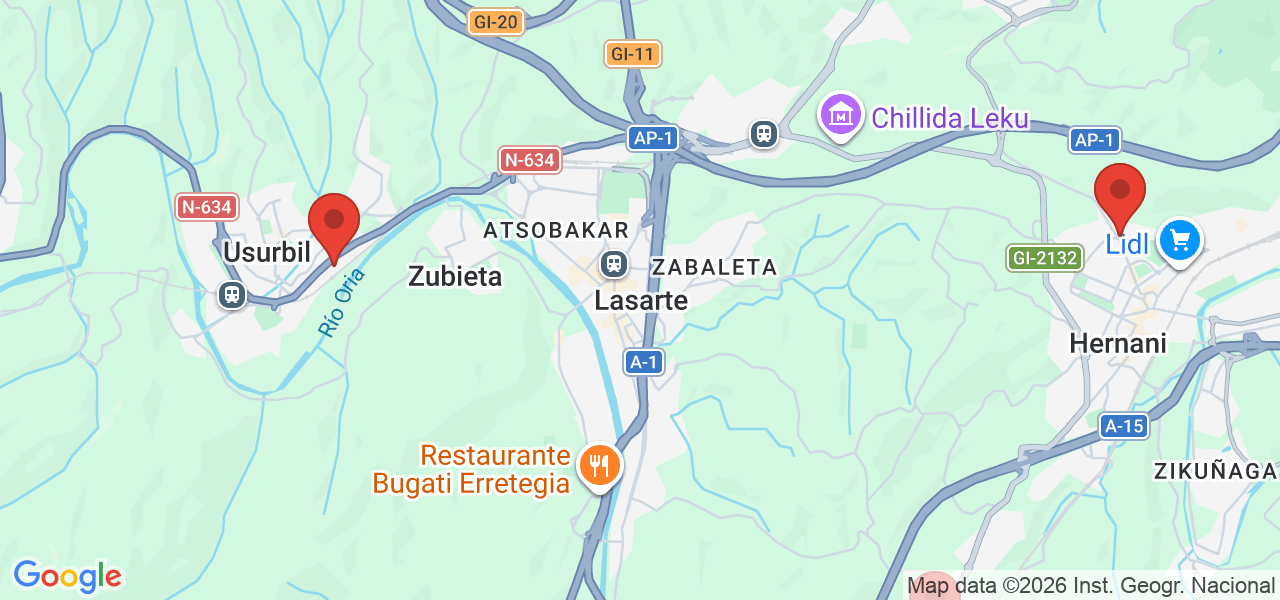Open the Chillida Leku museum marker
1280x600 pixels.
point(842,115)
